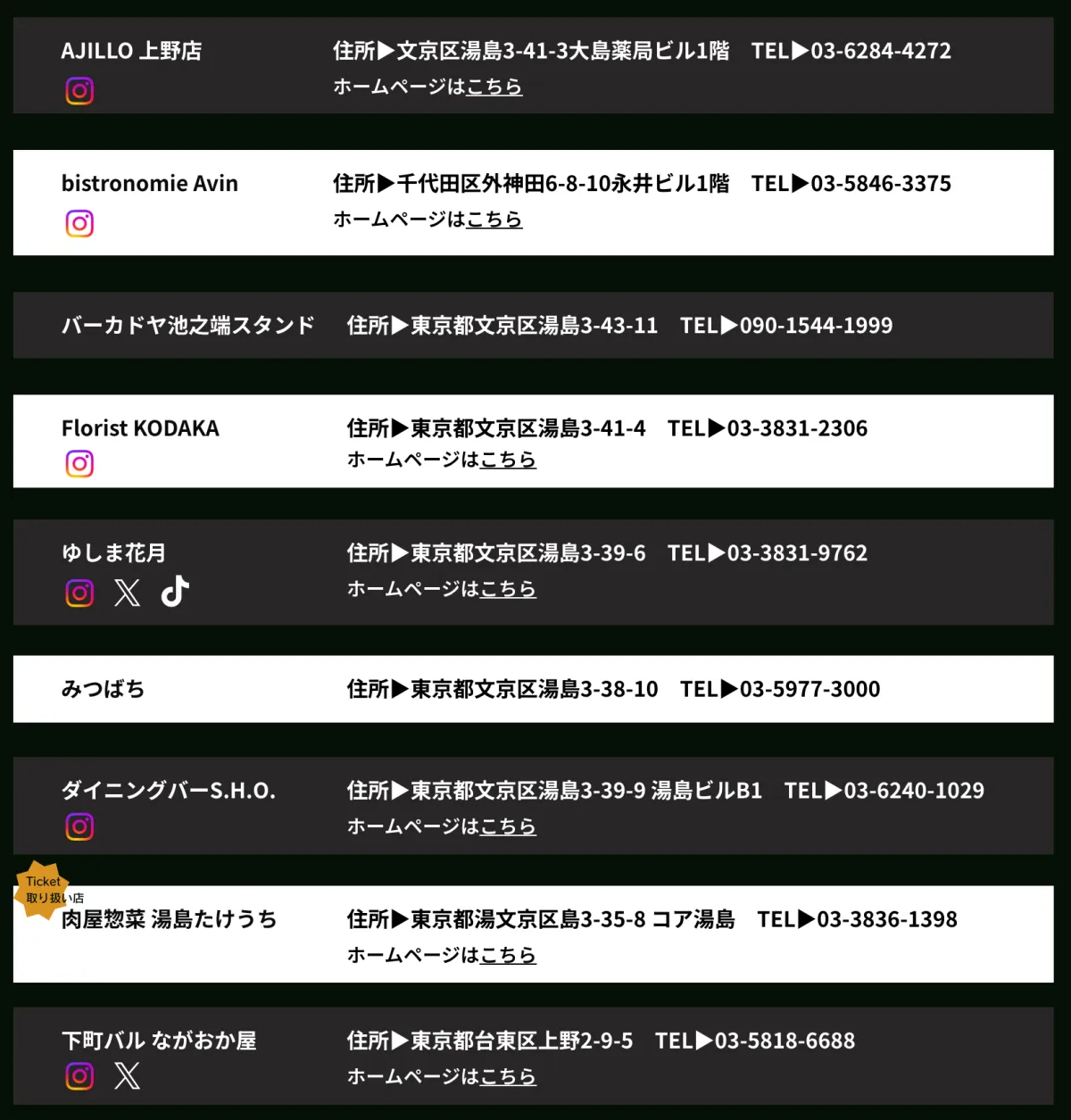View ゆしま花月 on Instagram
The height and width of the screenshot is (1120, 1071).
[x=79, y=593]
